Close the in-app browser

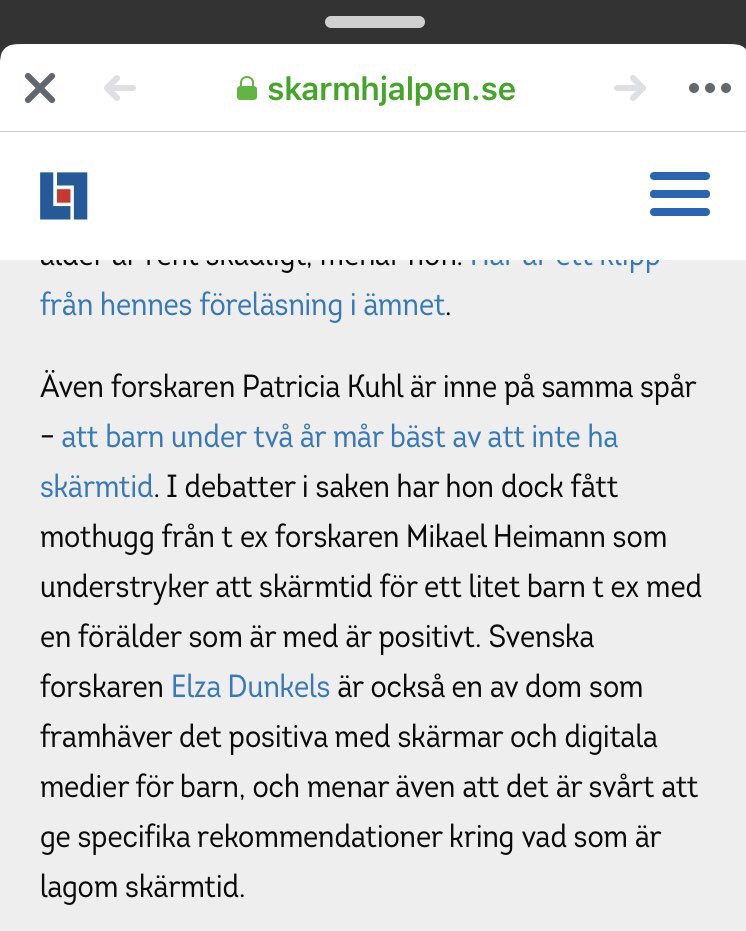[40, 89]
